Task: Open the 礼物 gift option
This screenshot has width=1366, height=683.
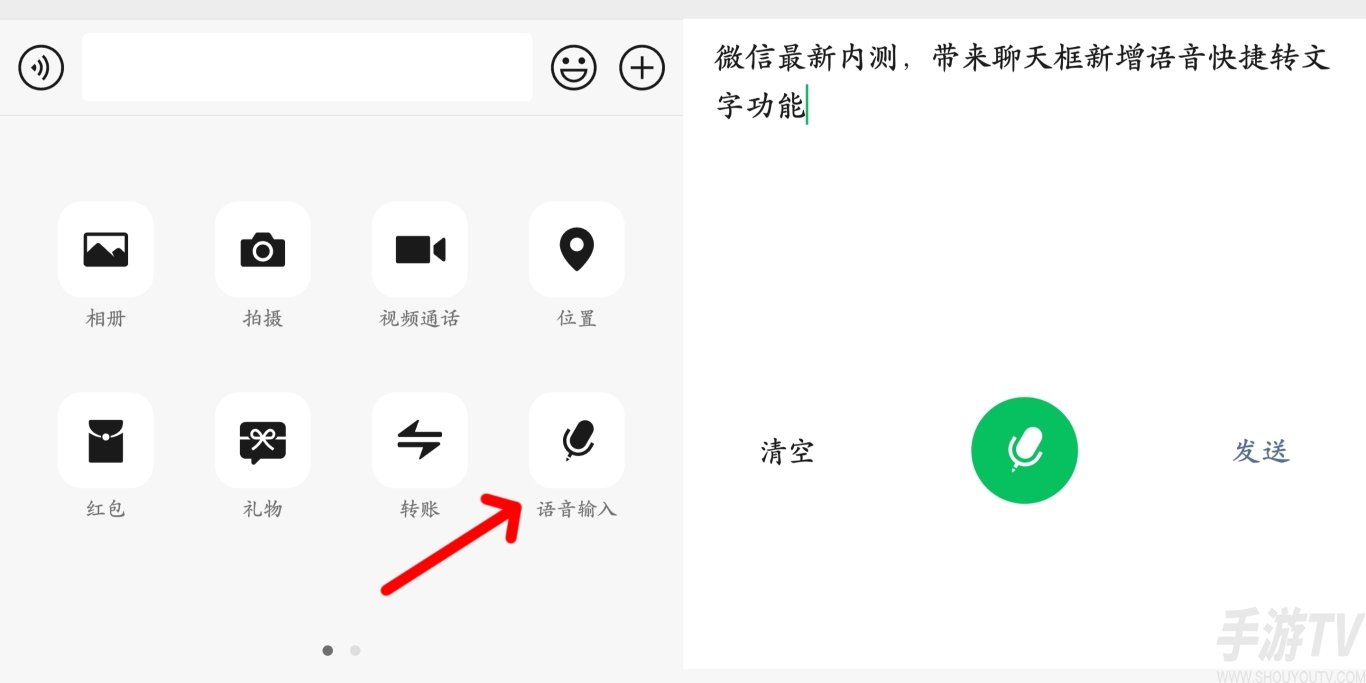Action: tap(262, 440)
